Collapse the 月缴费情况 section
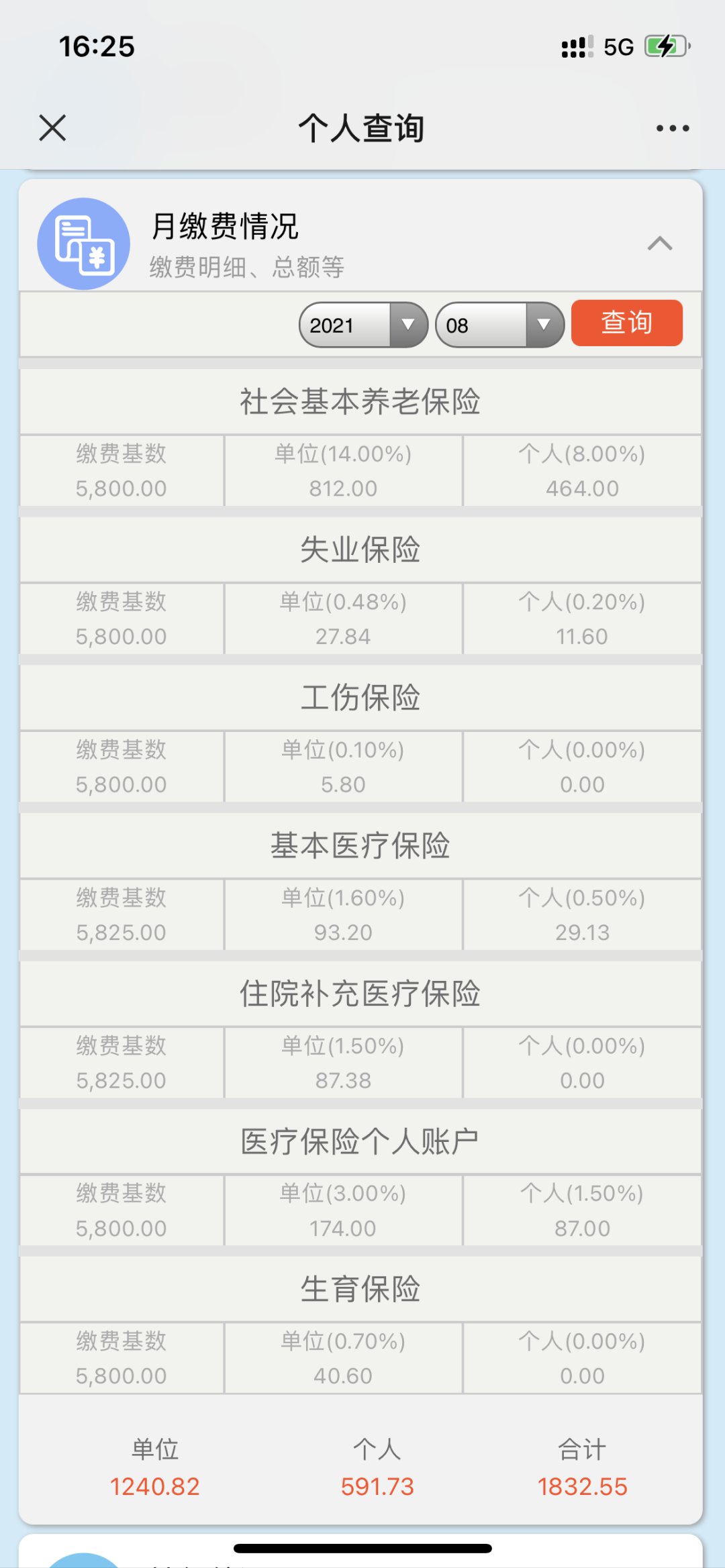725x1568 pixels. pos(659,243)
